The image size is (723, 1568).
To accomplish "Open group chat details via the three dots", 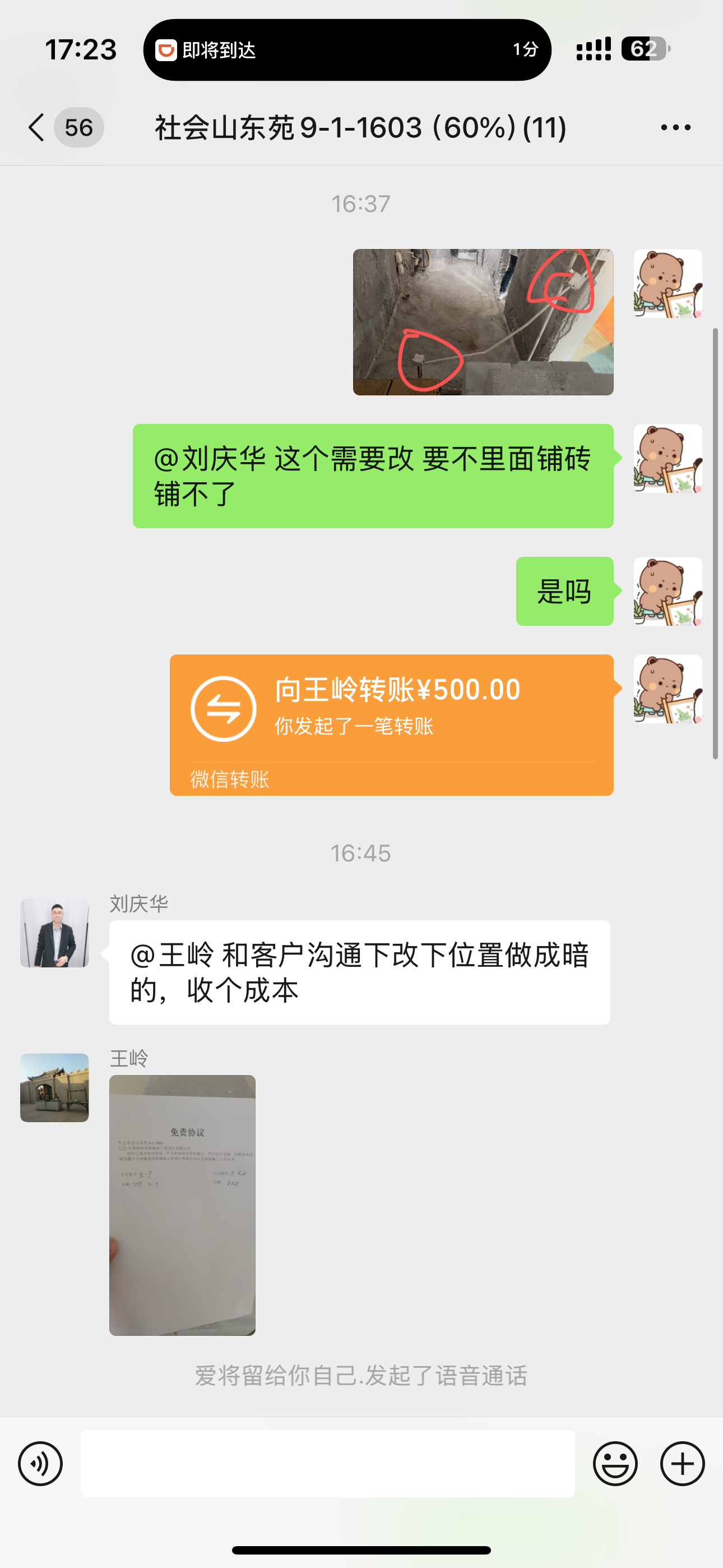I will (675, 128).
